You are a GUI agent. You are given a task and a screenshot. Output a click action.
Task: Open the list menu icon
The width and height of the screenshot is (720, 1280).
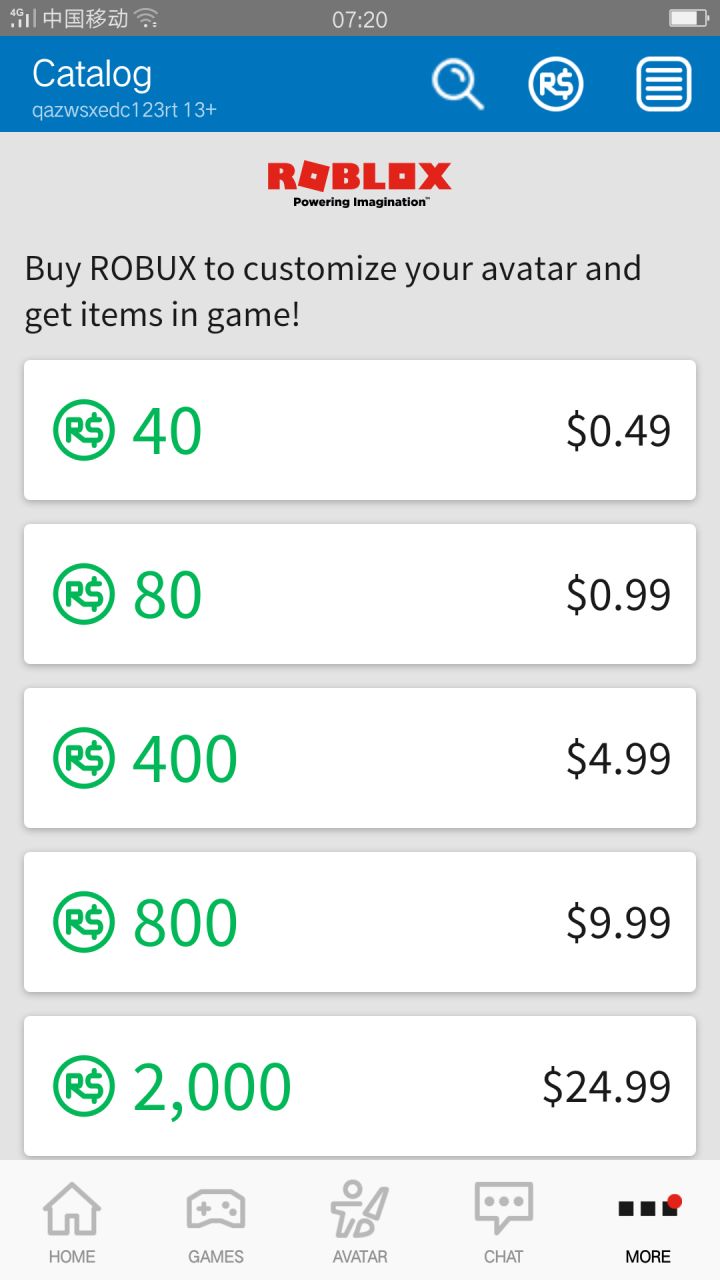tap(664, 84)
